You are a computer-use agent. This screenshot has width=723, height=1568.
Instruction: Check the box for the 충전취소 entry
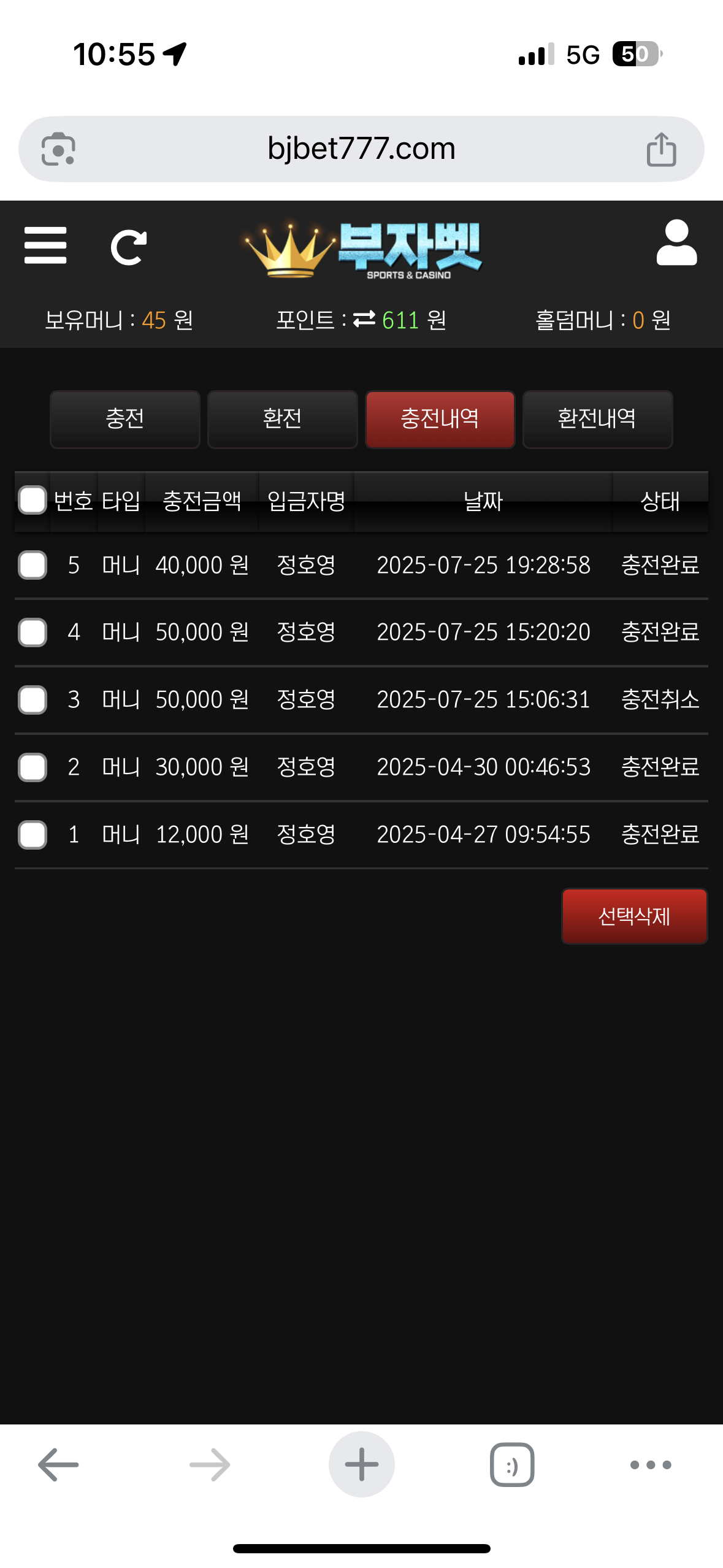(x=33, y=700)
